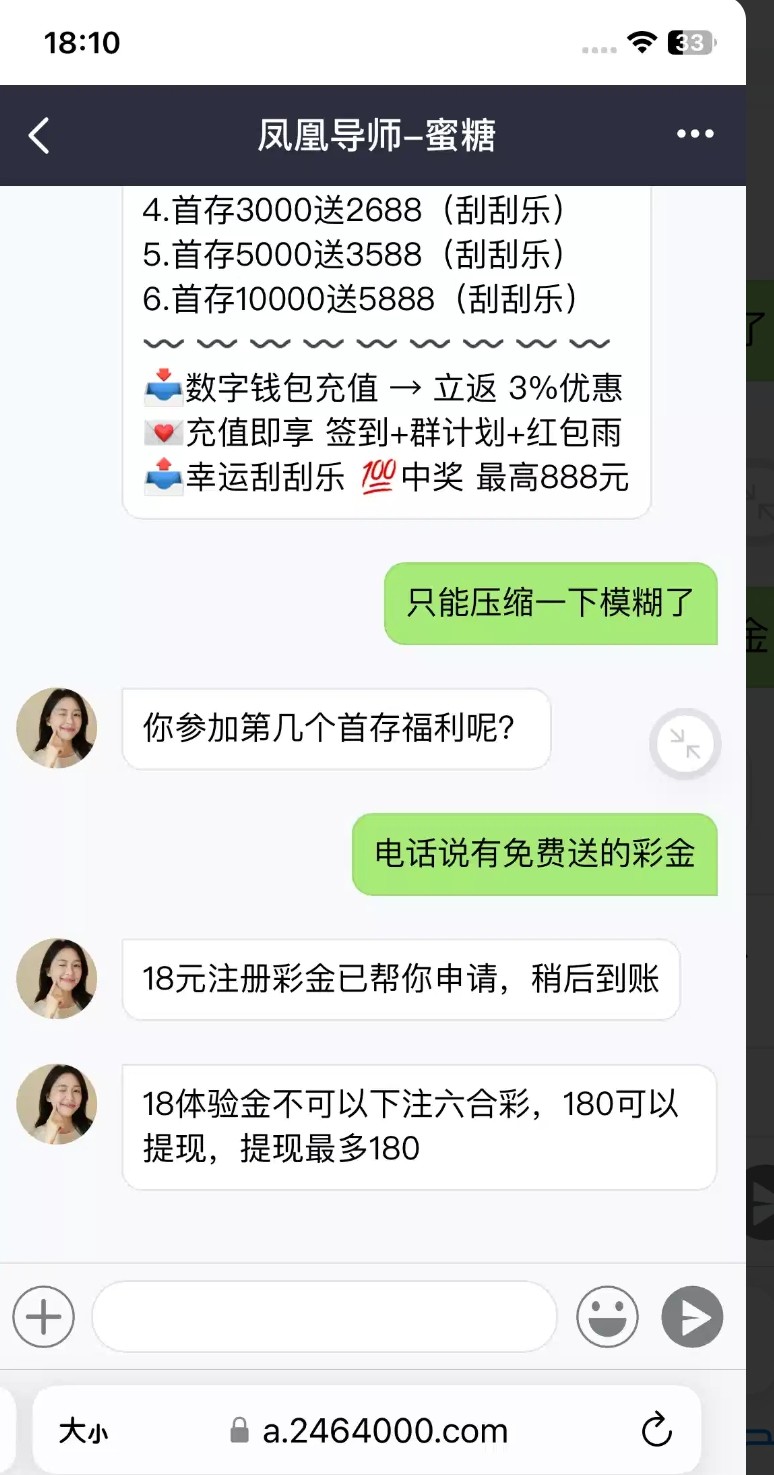Tap the floating minimize window button
Image resolution: width=774 pixels, height=1475 pixels.
tap(685, 744)
